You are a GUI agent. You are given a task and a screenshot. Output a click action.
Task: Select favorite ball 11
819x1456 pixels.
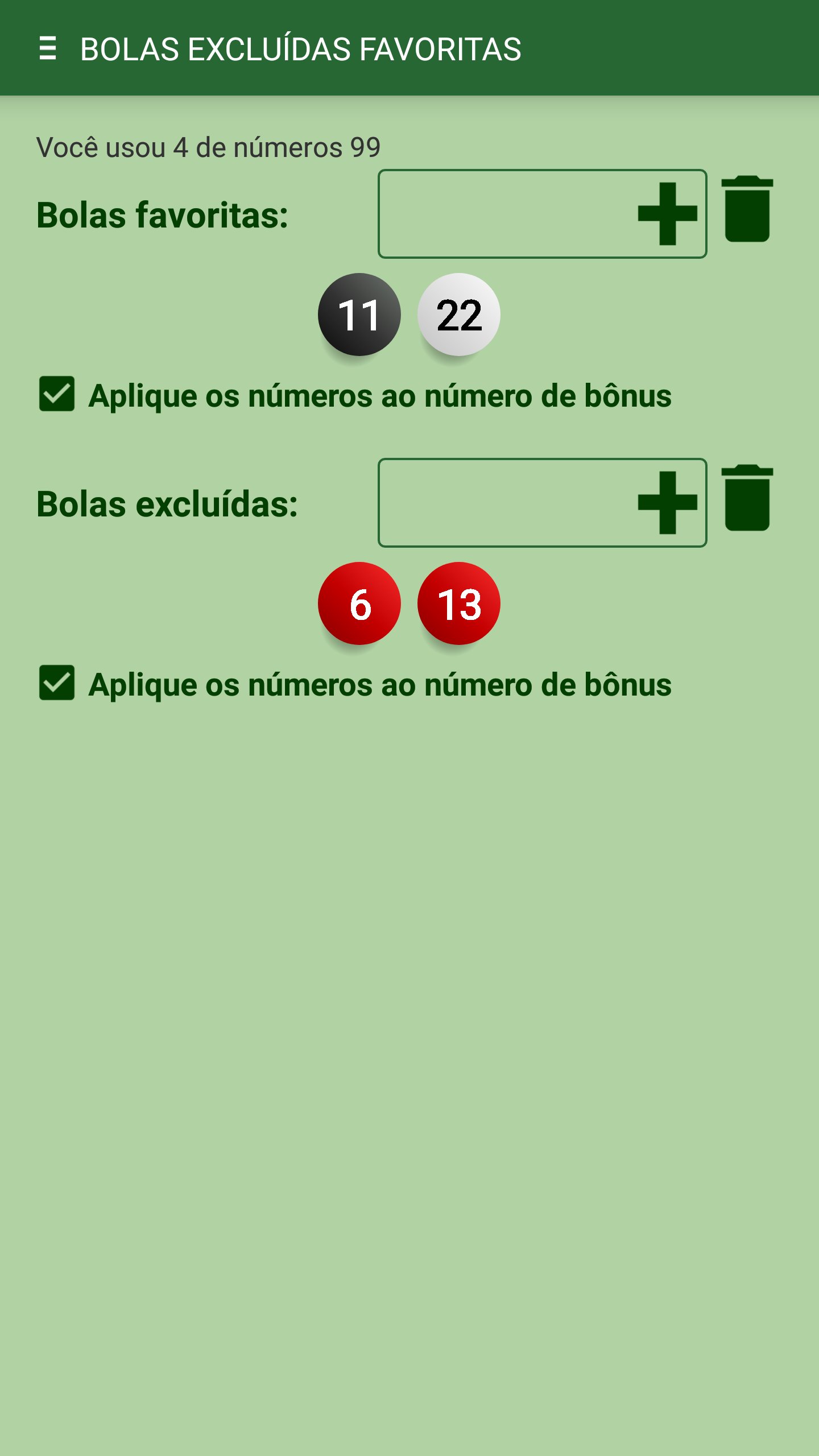[x=359, y=315]
